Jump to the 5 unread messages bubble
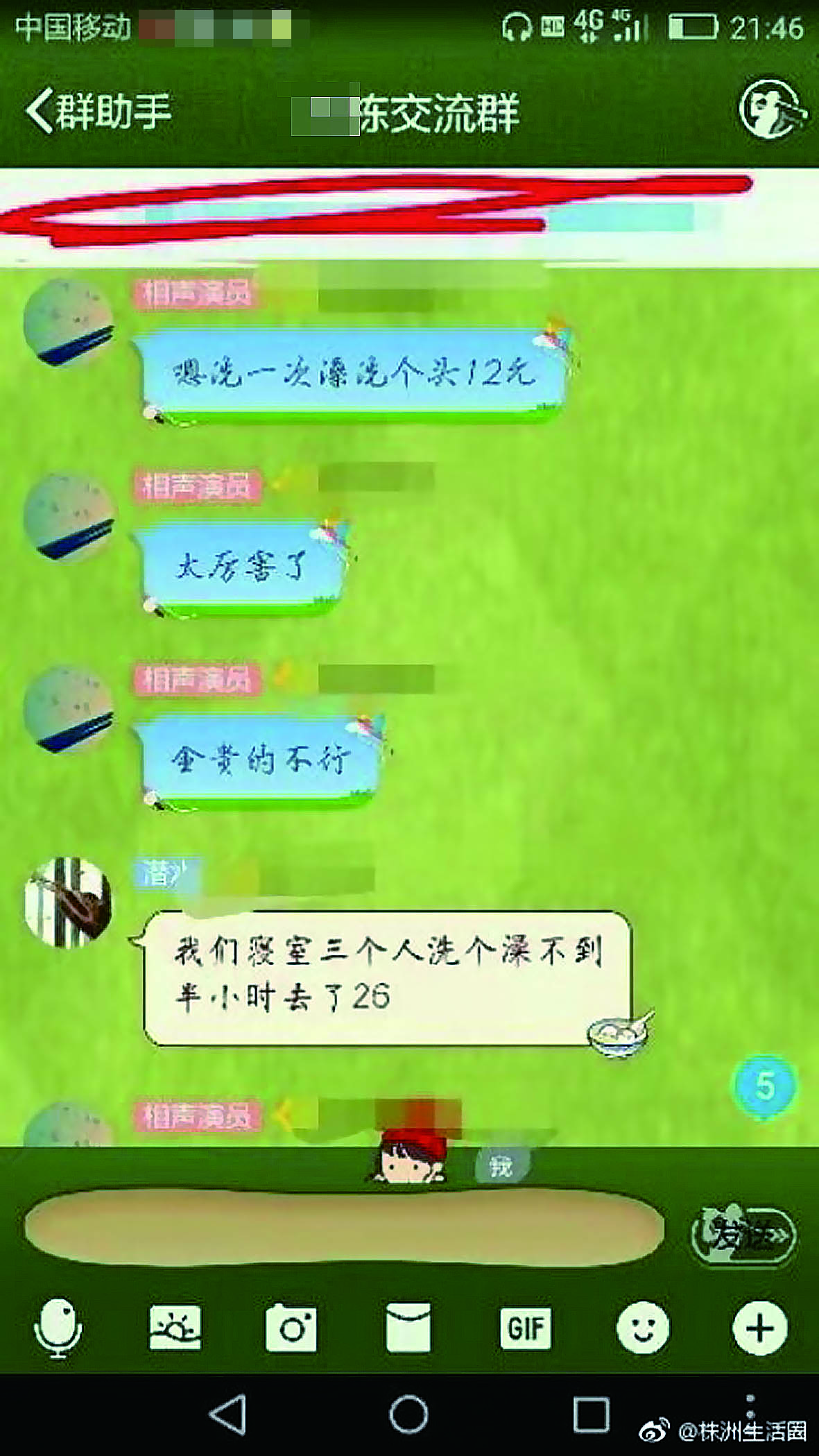 (764, 1086)
